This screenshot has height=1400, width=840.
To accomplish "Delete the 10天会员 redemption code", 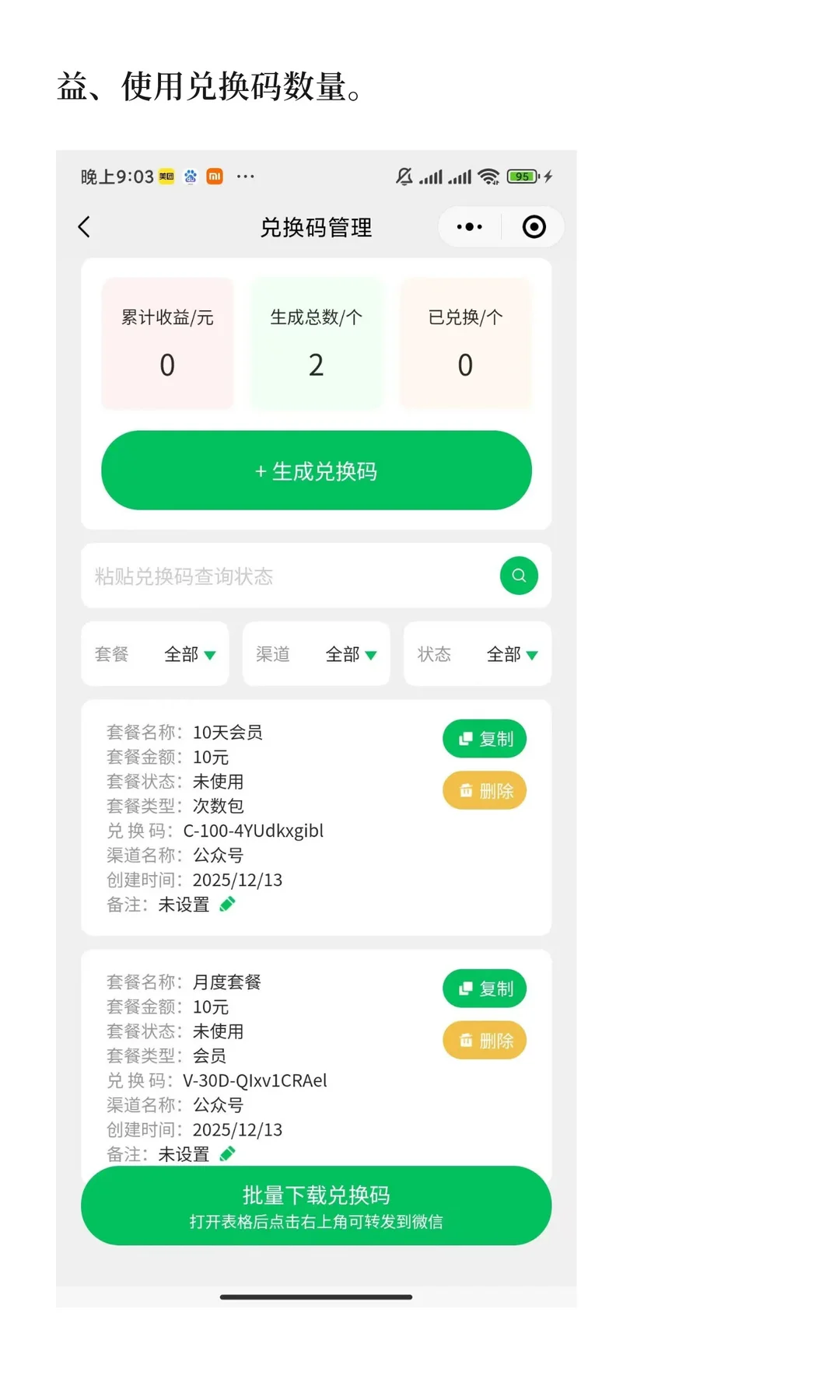I will [x=485, y=791].
